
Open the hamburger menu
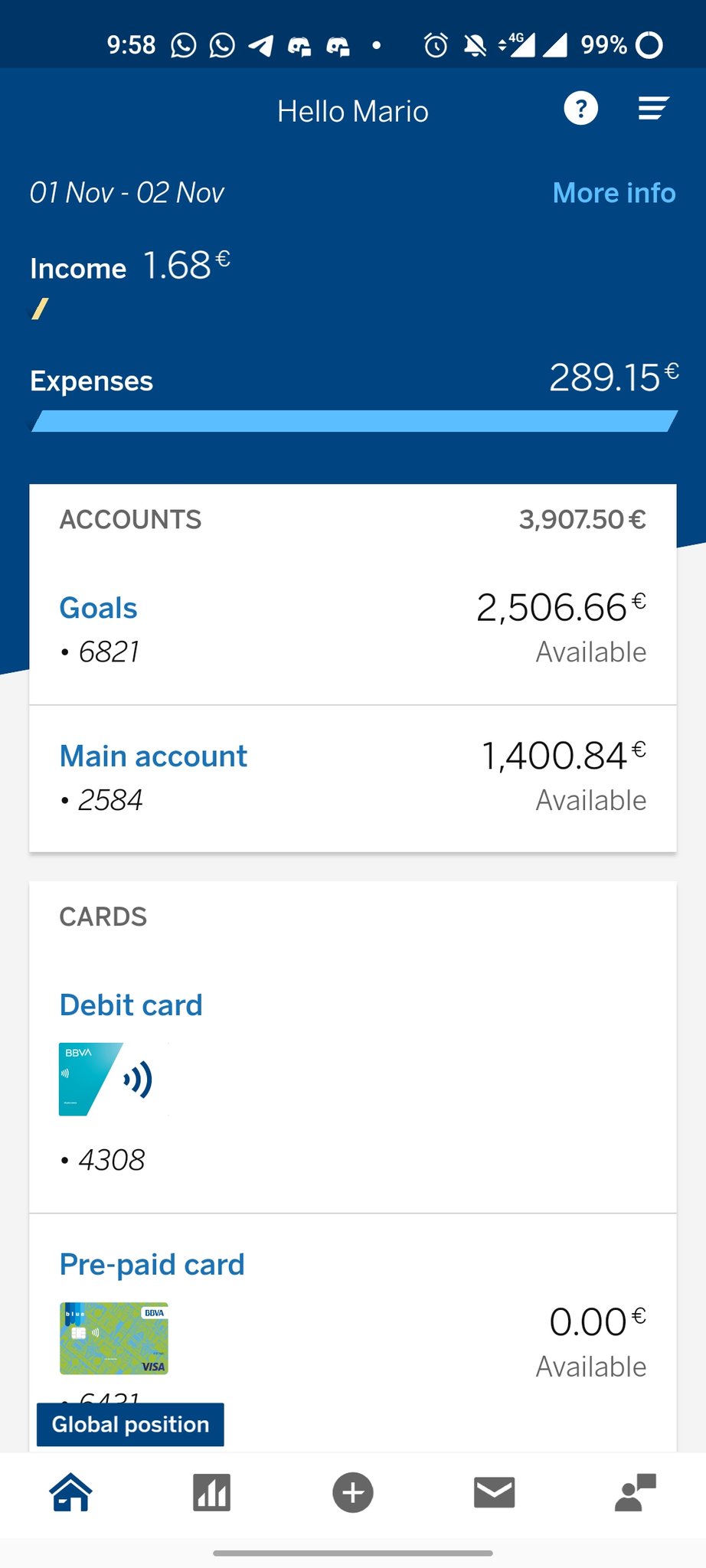[653, 109]
